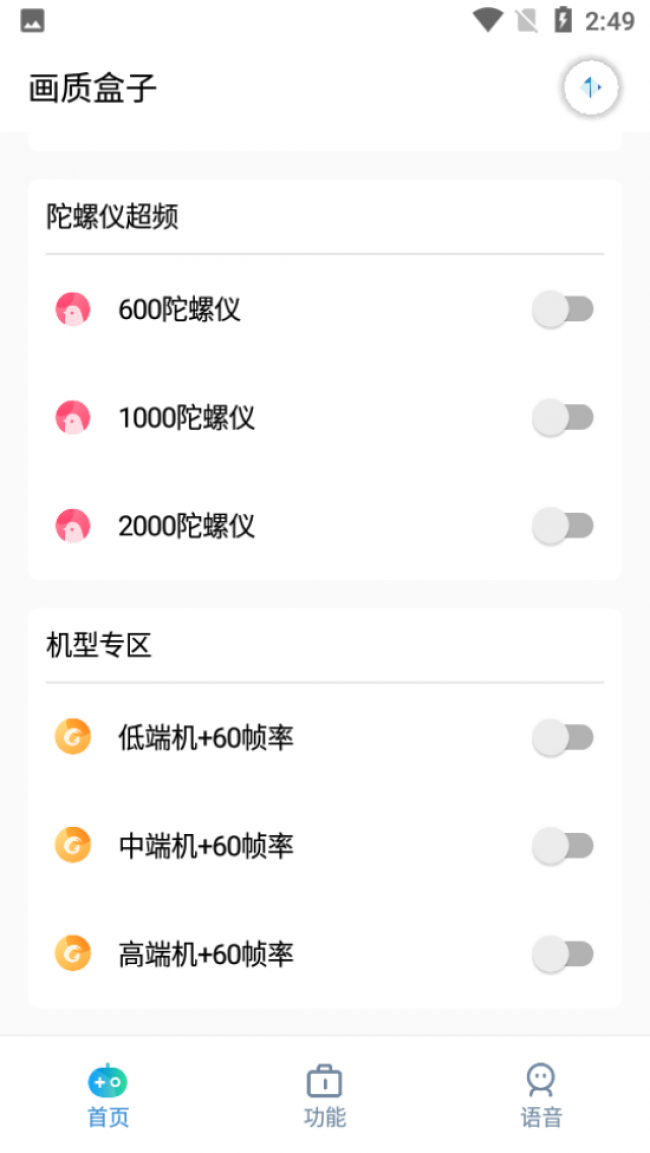Image resolution: width=650 pixels, height=1153 pixels.
Task: Switch to the 功能 tab
Action: (325, 1096)
